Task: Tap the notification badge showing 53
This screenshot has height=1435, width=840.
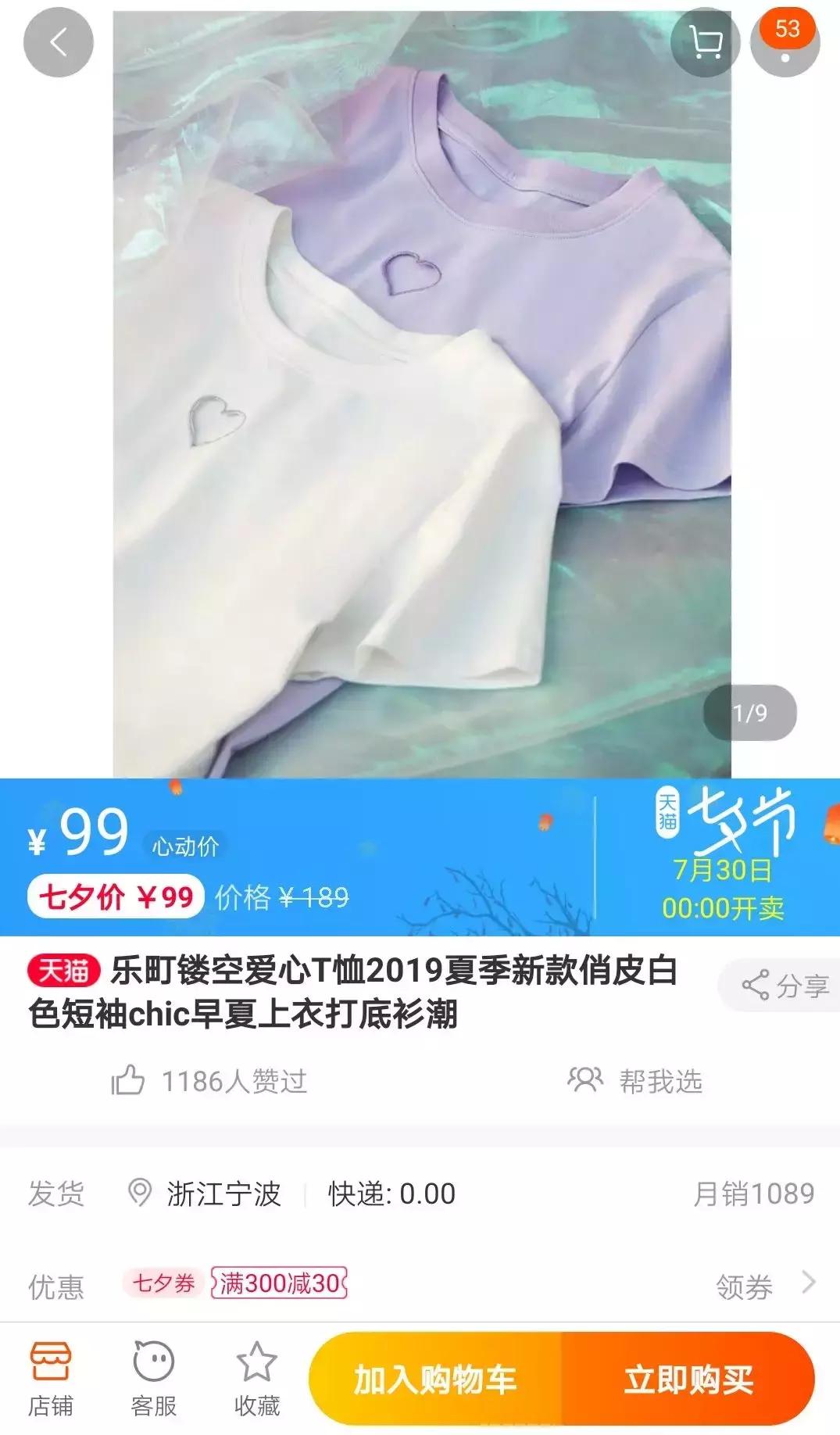Action: pos(785,31)
